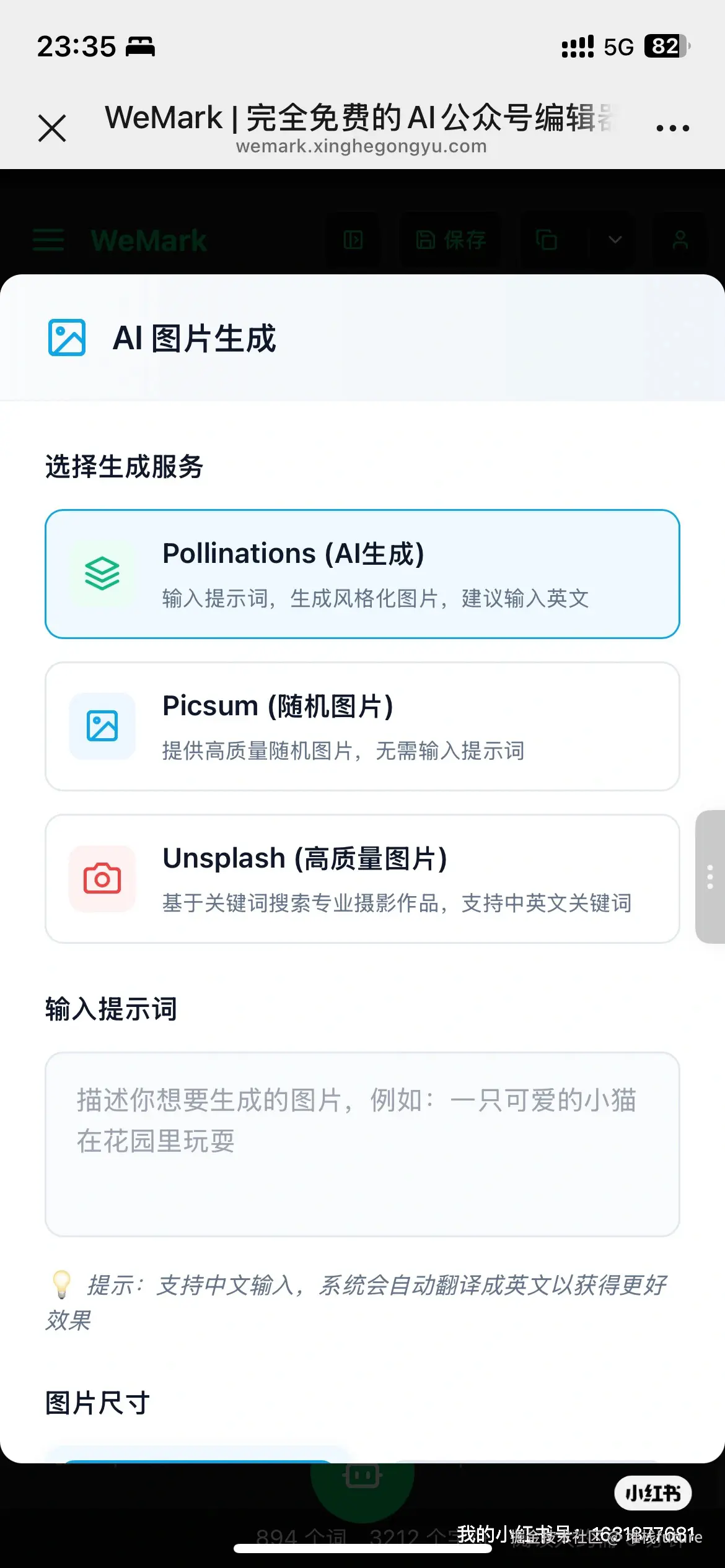Click the 保存 save button

point(450,240)
